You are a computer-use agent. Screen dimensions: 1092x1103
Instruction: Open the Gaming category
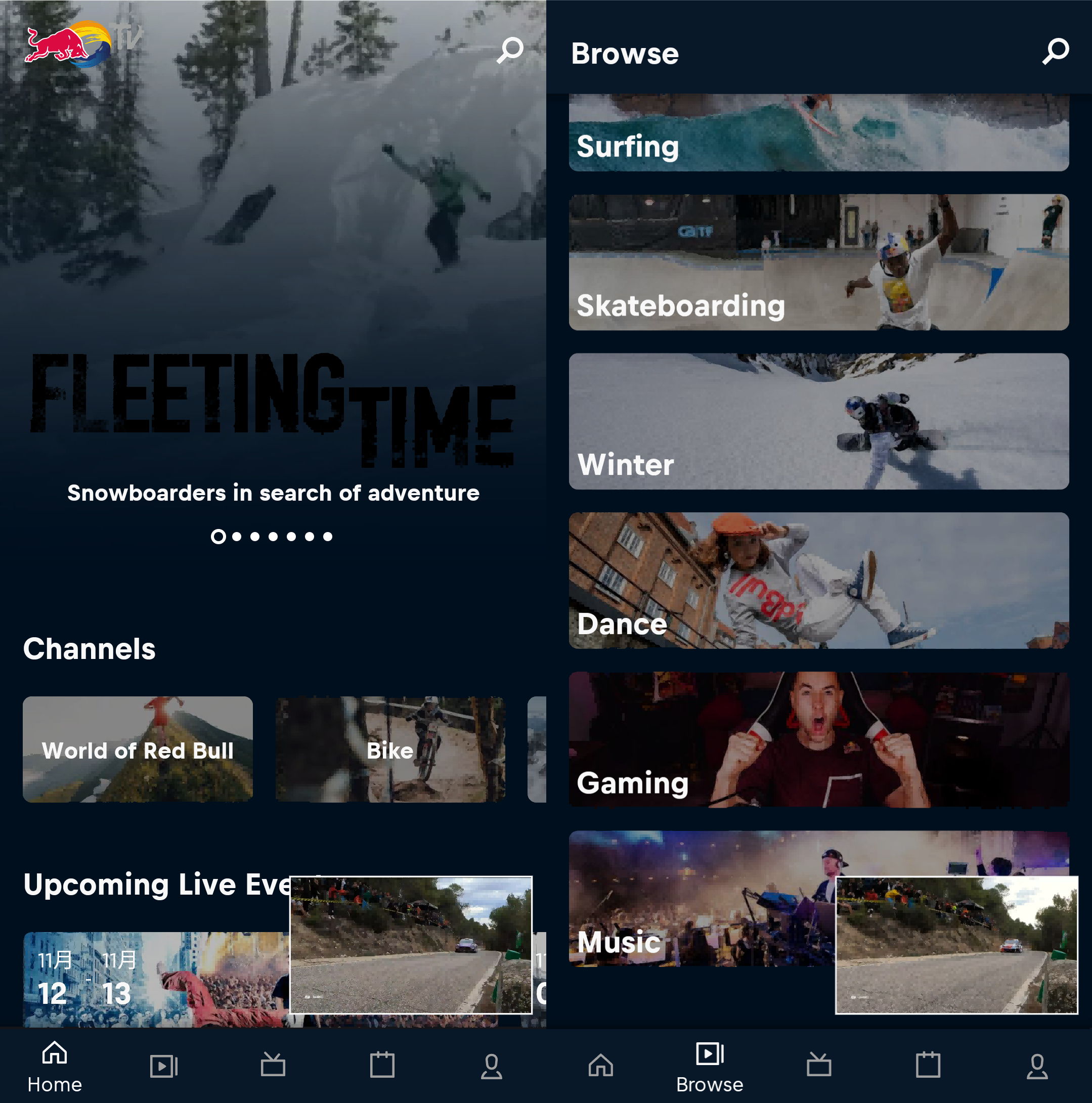tap(818, 739)
